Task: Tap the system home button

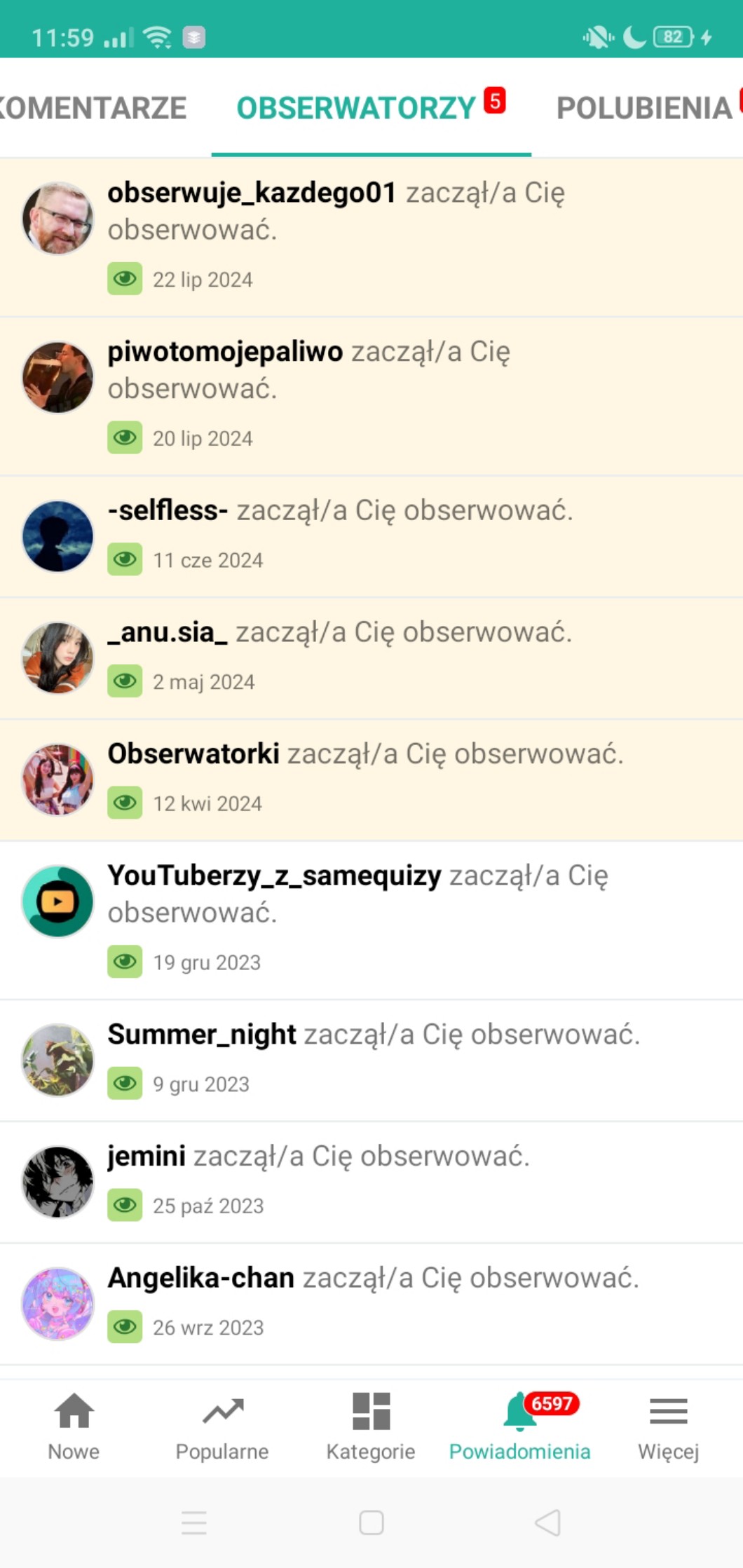Action: [x=371, y=1522]
